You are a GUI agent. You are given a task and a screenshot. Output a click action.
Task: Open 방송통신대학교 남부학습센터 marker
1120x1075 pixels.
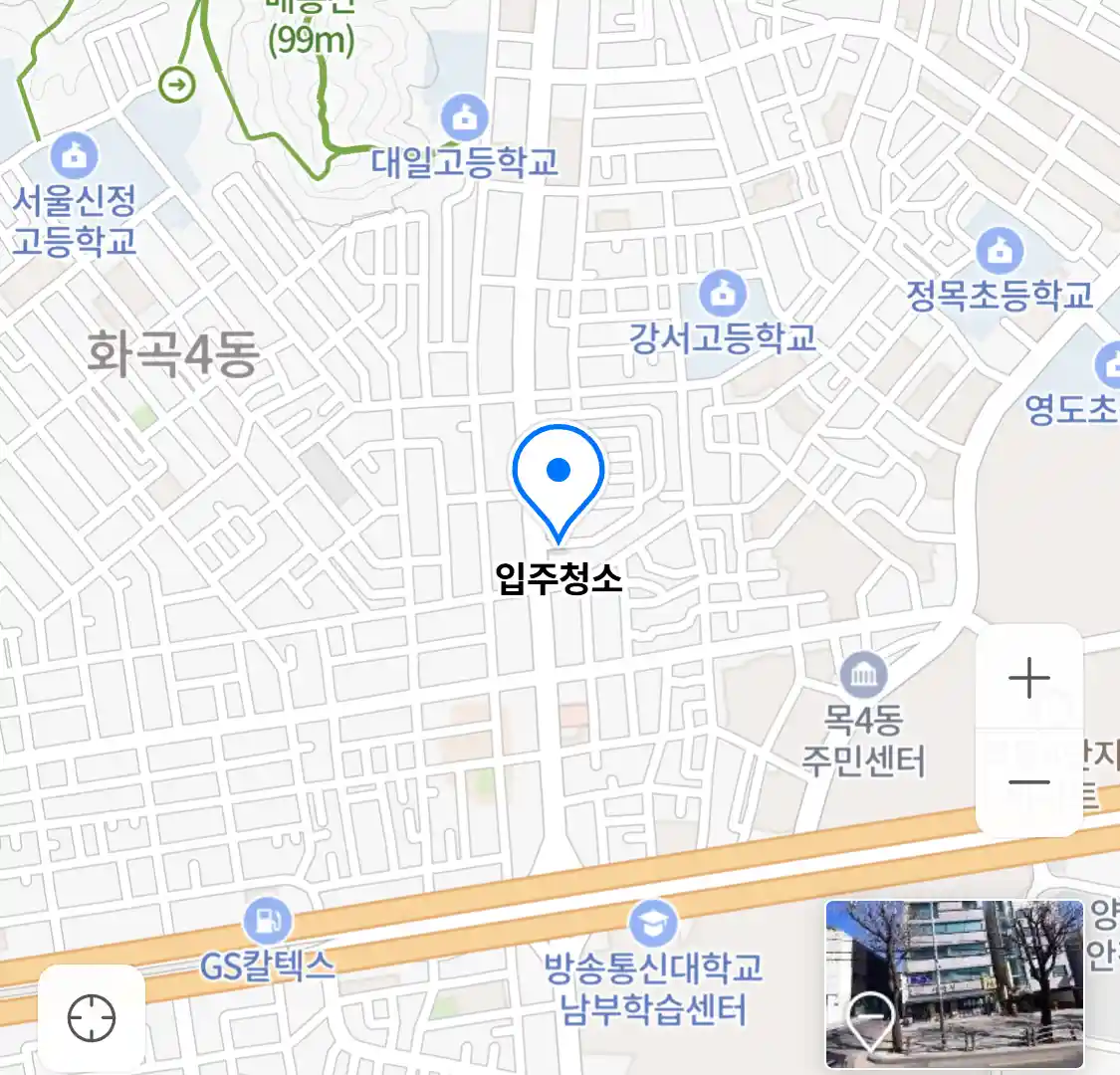click(652, 925)
